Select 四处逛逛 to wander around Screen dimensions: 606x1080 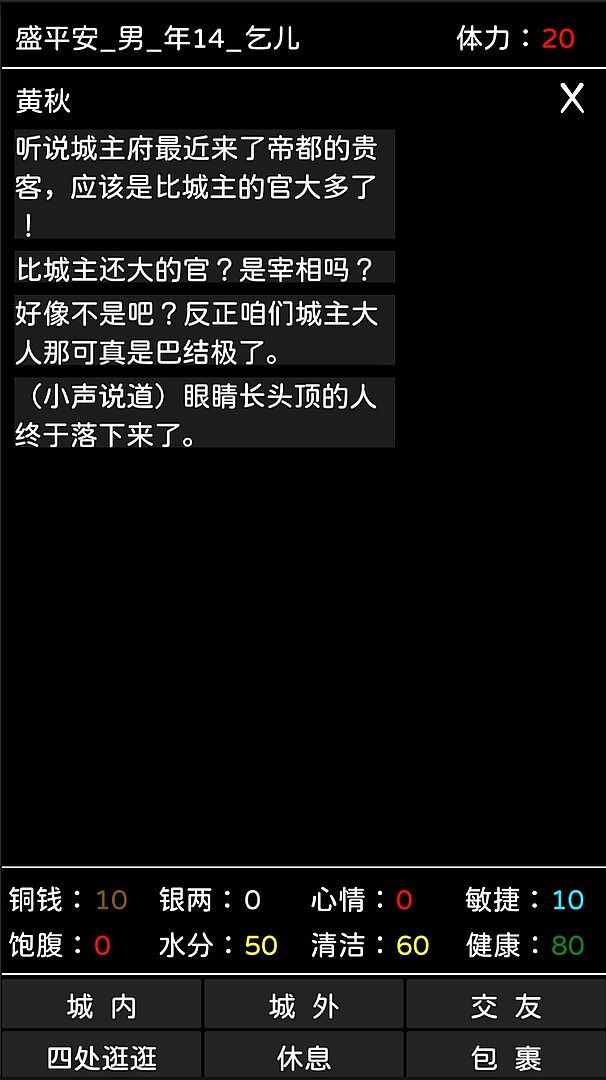coord(102,1057)
